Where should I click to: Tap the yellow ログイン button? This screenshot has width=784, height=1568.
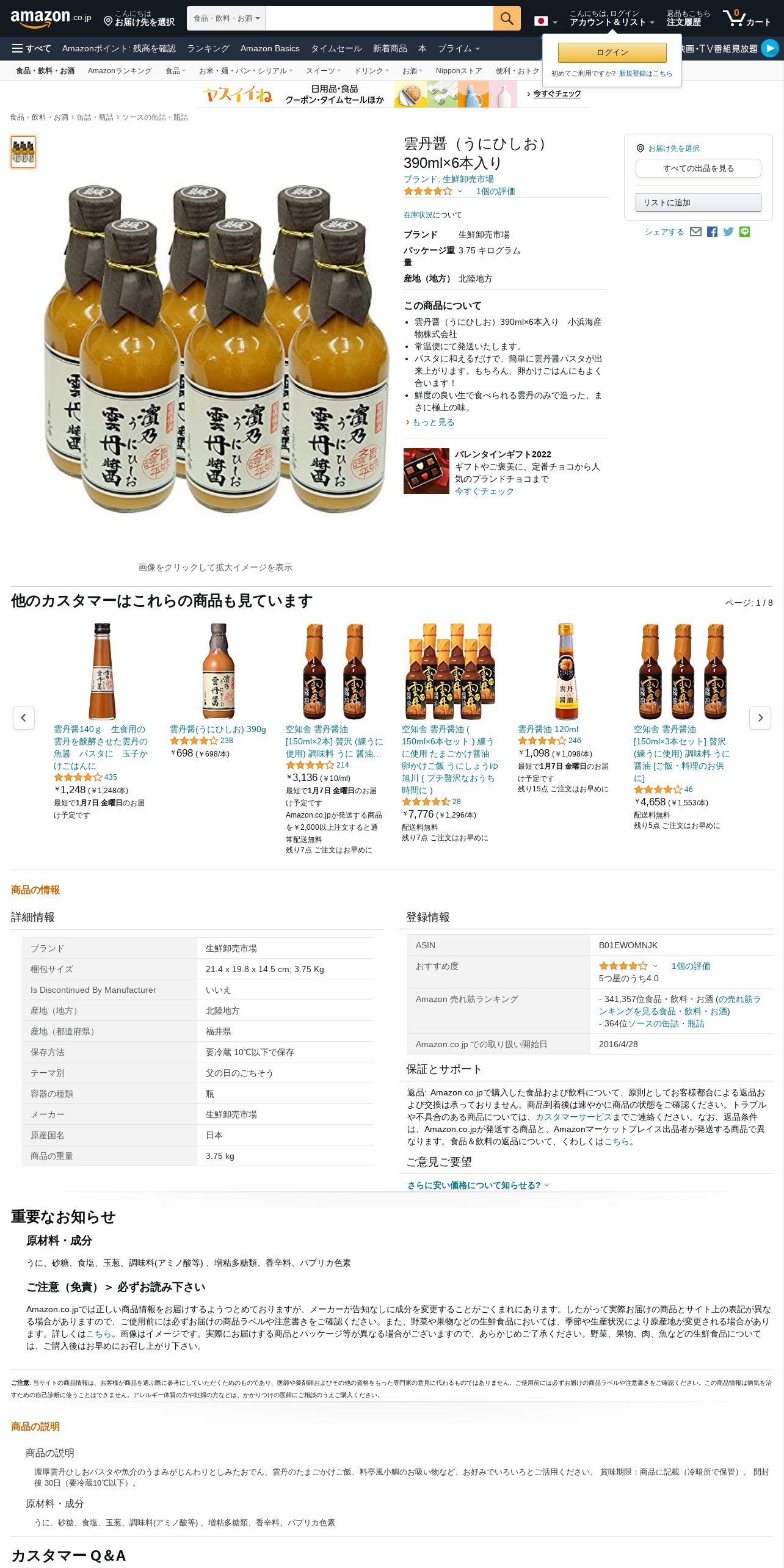pyautogui.click(x=612, y=53)
